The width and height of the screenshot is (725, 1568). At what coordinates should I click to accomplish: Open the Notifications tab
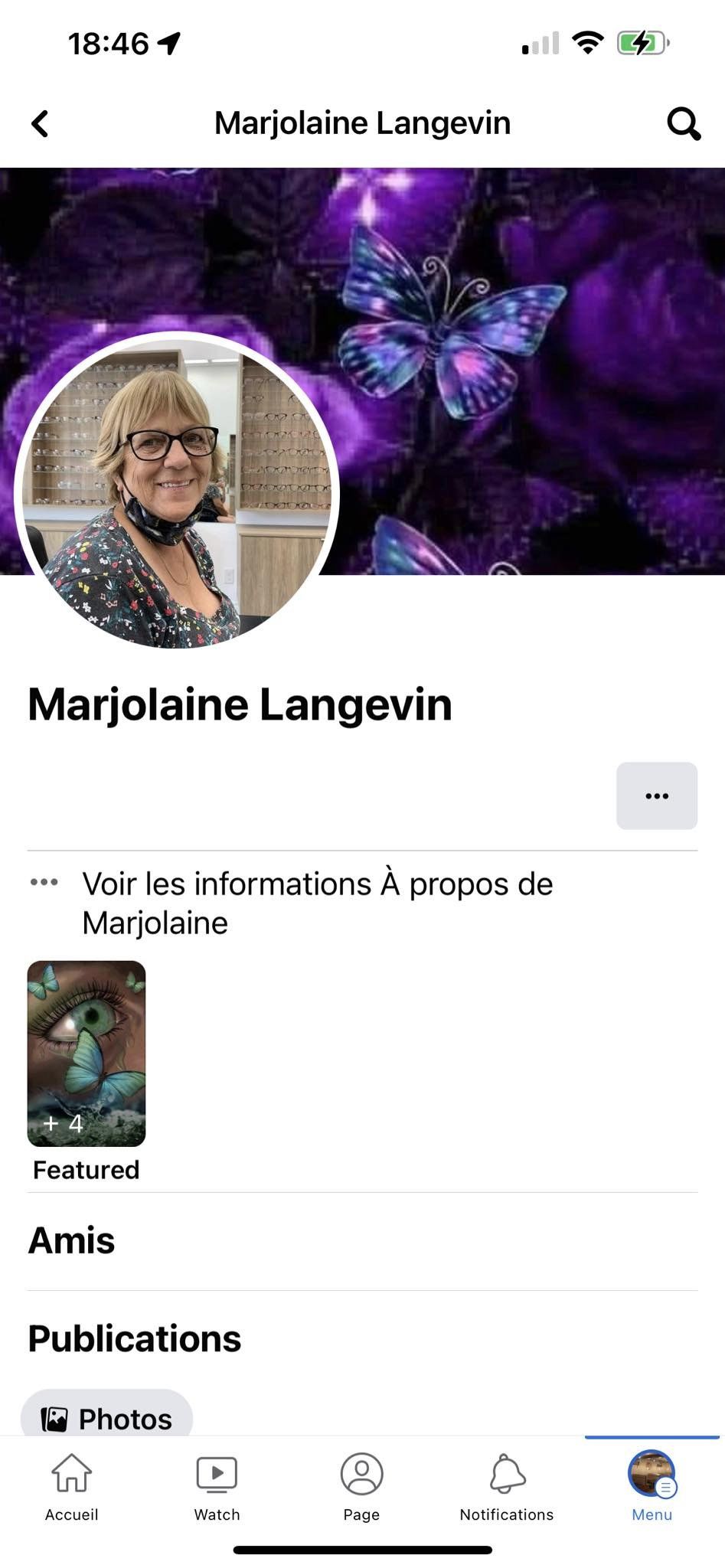click(506, 1486)
